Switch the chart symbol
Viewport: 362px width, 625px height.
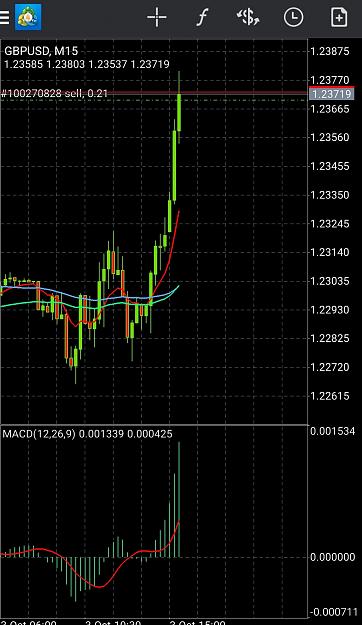point(248,18)
